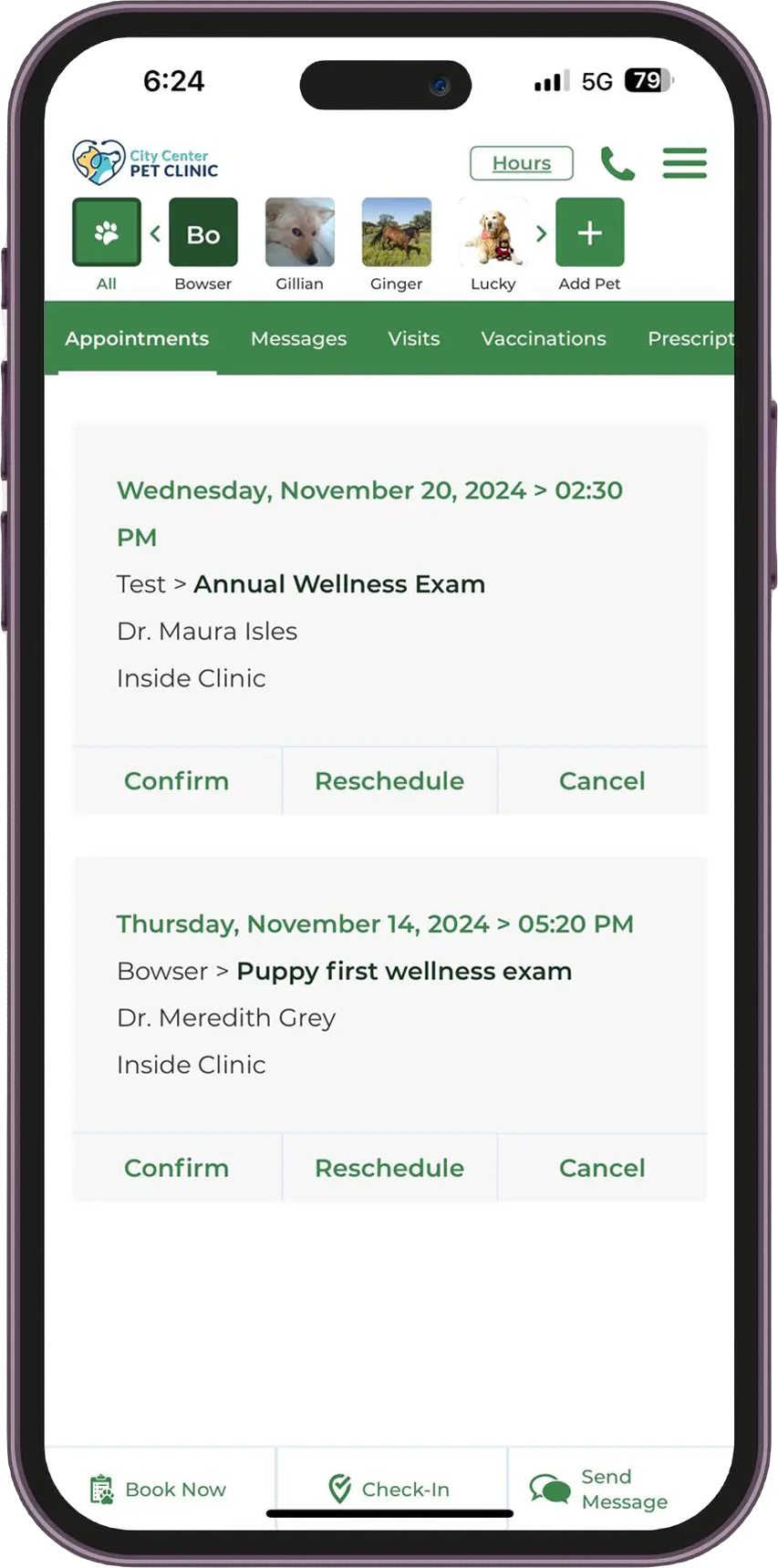
Task: Switch to the Vaccinations tab
Action: 544,338
